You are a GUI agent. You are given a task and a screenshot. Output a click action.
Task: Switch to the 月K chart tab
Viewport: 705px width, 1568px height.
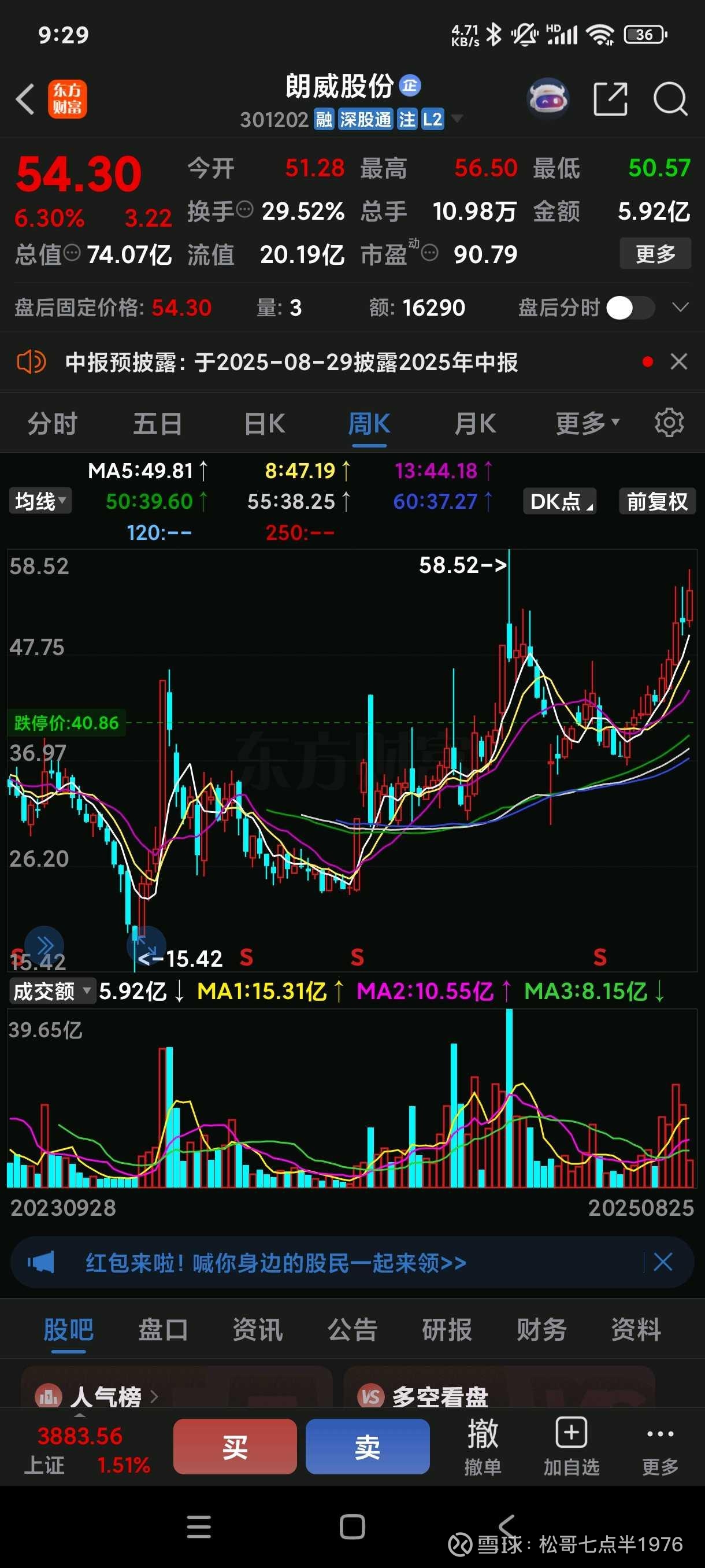pyautogui.click(x=475, y=424)
